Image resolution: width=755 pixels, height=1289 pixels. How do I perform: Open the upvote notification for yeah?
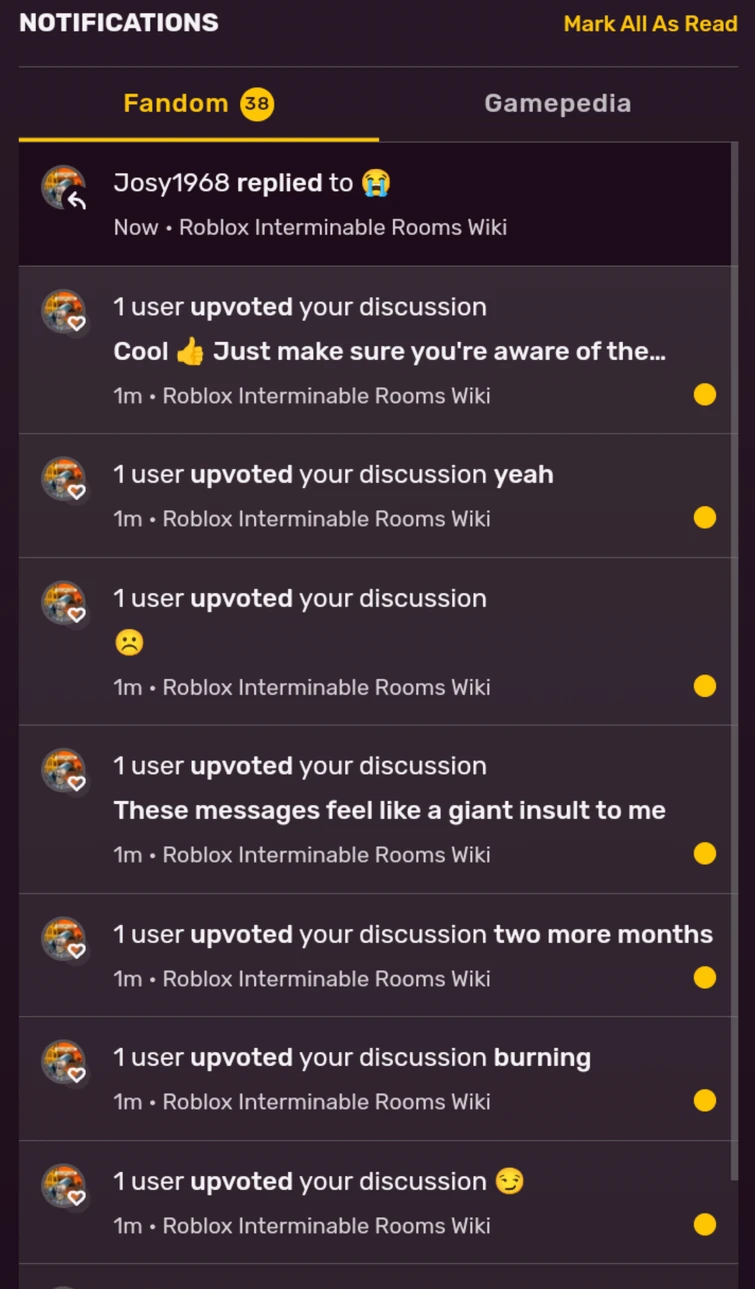tap(333, 495)
